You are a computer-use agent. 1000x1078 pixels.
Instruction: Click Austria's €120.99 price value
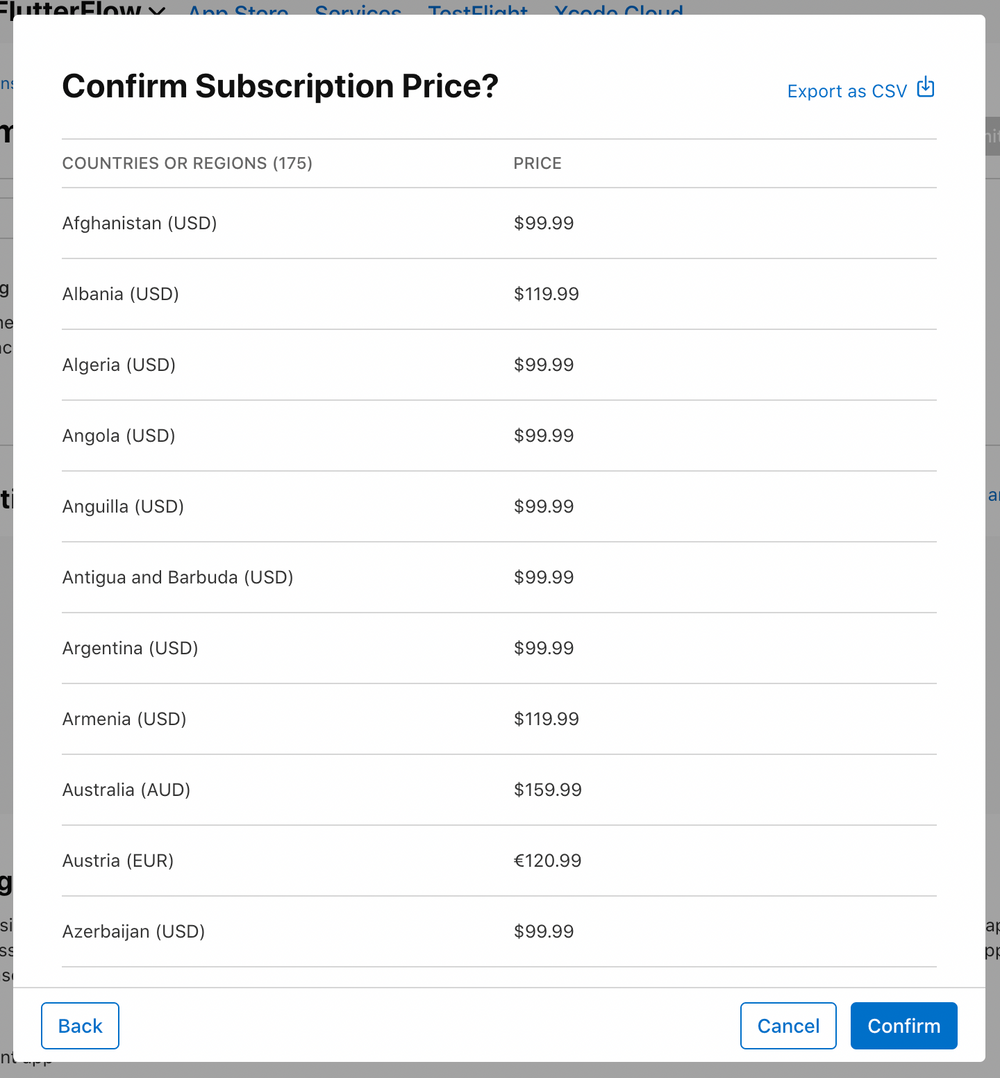pyautogui.click(x=548, y=860)
